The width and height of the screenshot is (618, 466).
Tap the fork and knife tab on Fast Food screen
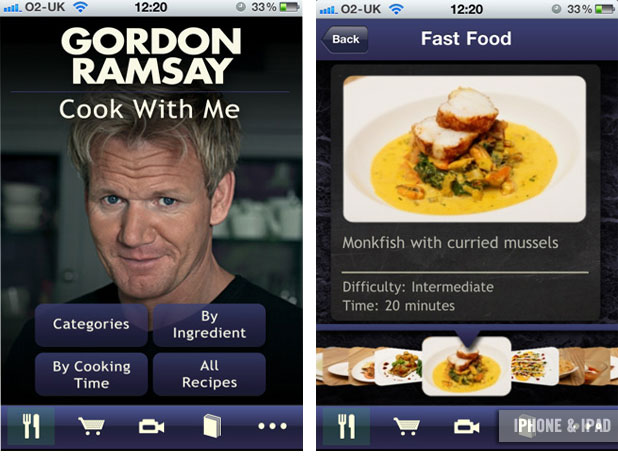(347, 427)
